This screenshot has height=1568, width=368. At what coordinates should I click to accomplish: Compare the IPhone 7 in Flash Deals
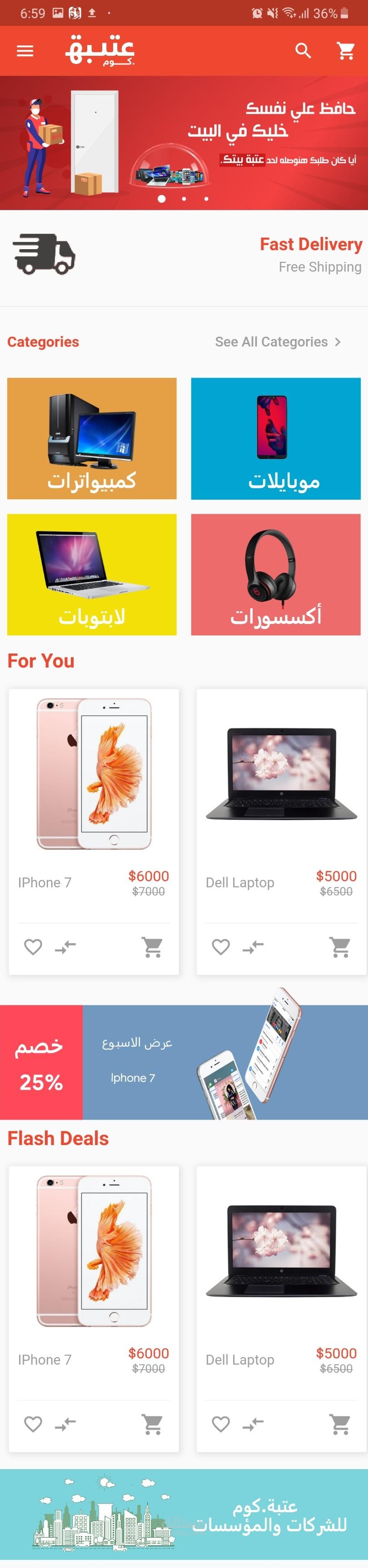65,1424
